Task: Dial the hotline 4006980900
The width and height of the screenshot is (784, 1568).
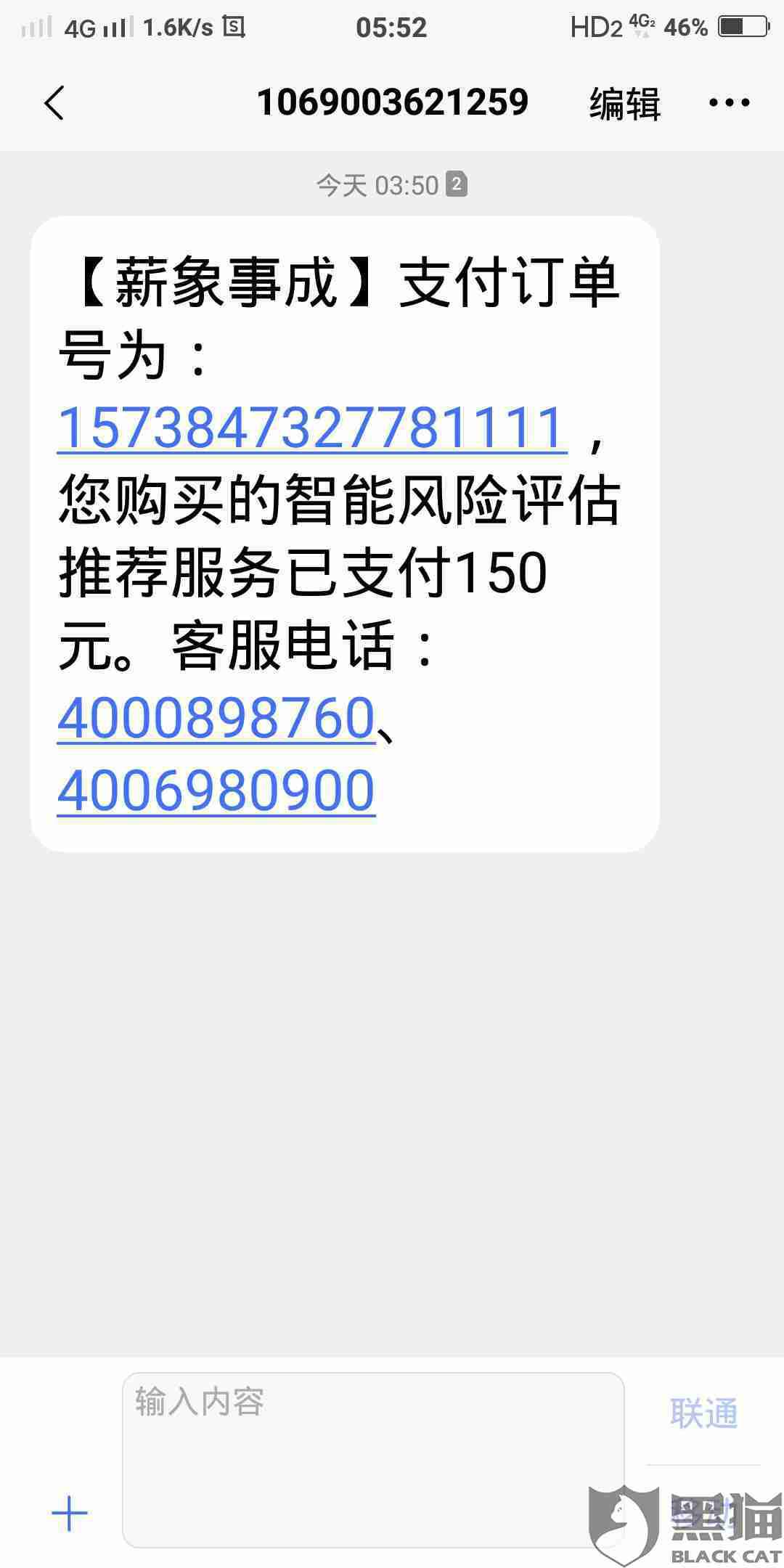Action: (216, 791)
